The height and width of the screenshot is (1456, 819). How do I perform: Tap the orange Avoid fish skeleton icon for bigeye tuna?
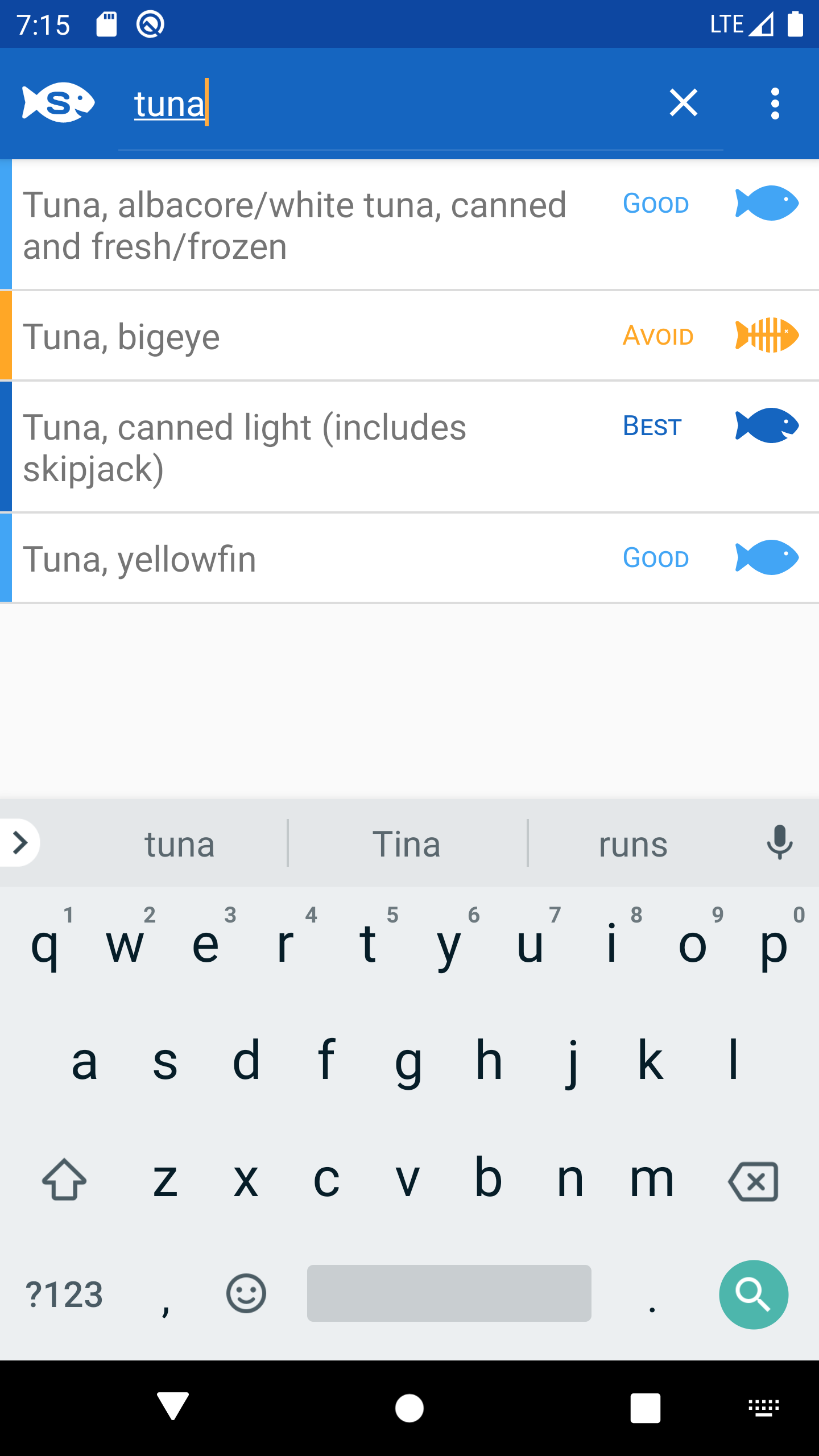click(x=767, y=336)
